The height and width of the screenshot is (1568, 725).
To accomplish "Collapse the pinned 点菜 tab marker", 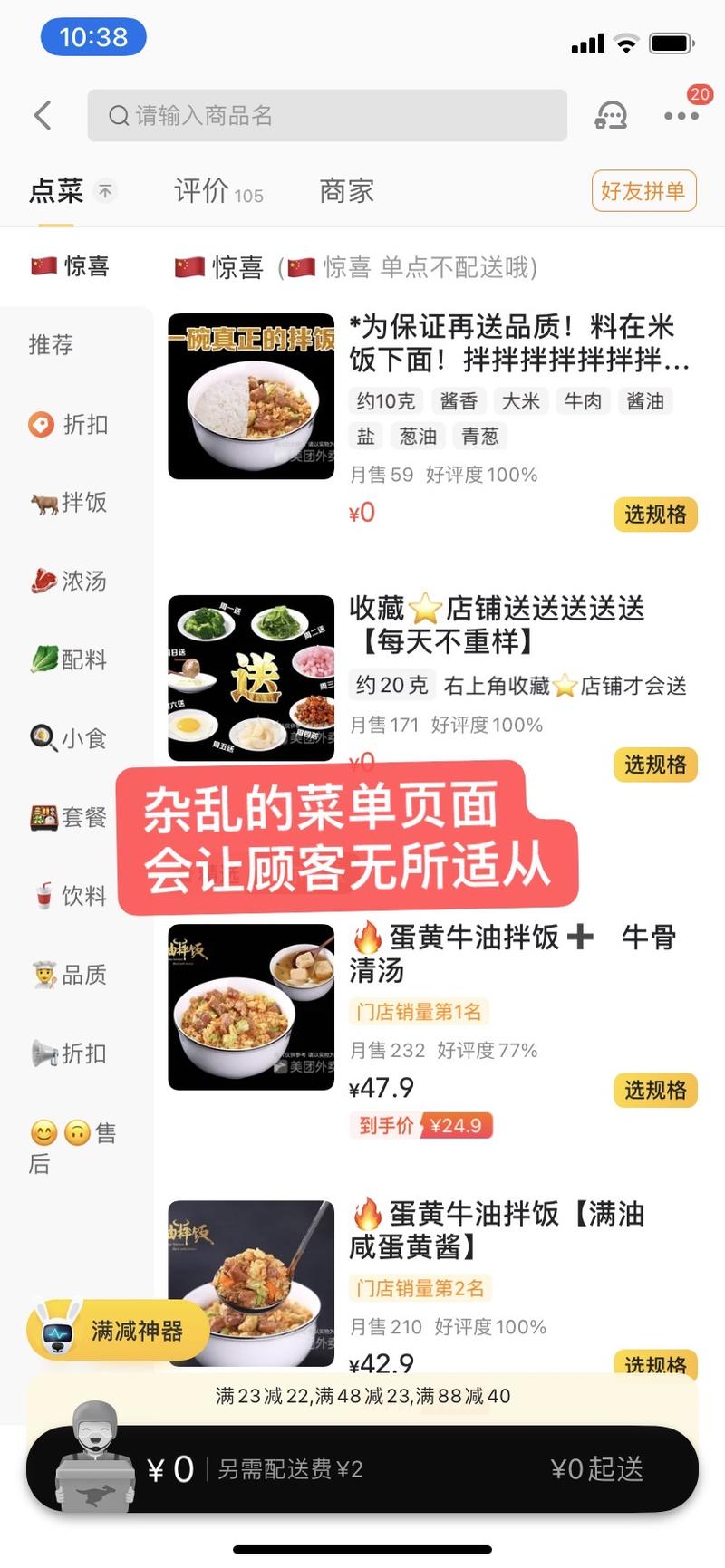I will pyautogui.click(x=105, y=191).
